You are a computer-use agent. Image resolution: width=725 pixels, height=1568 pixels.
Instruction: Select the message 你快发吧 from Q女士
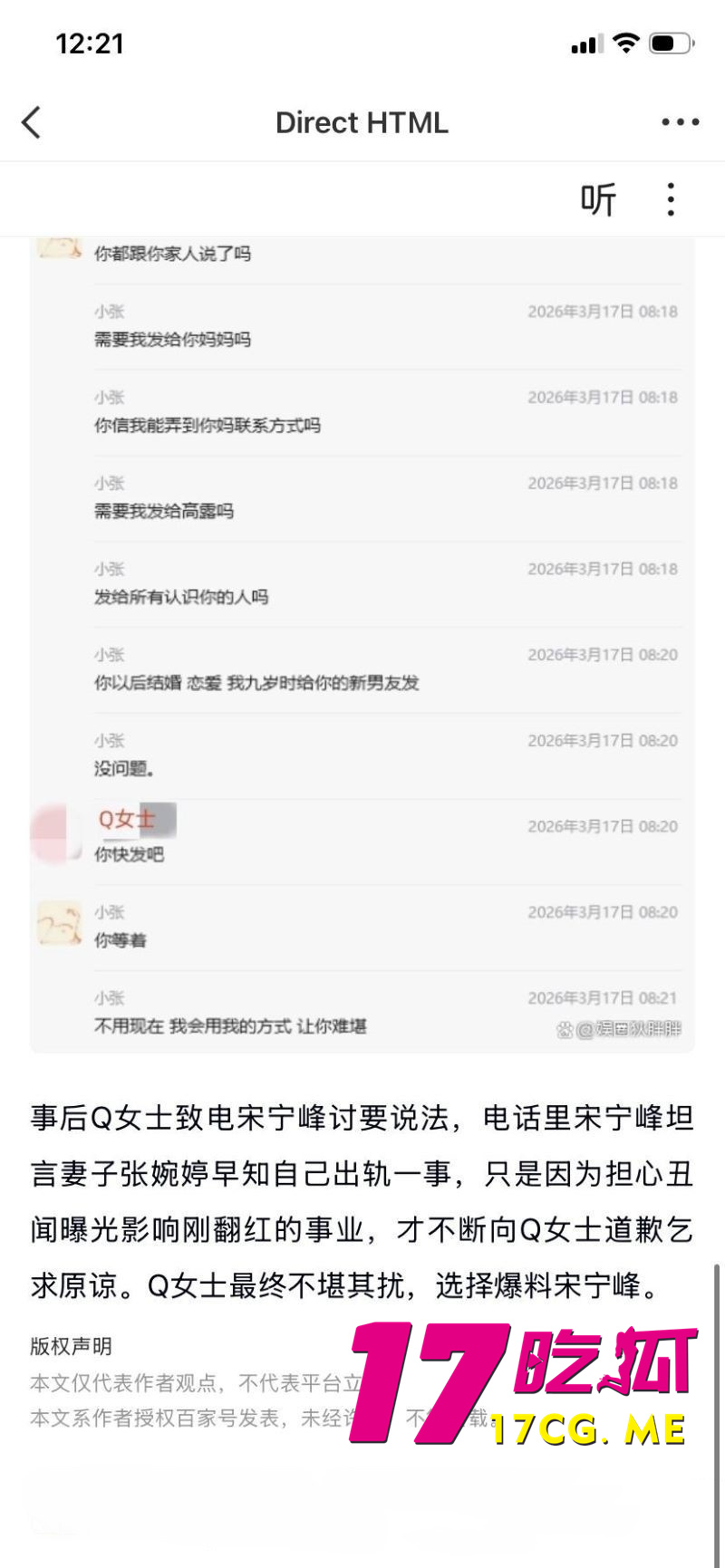pos(129,854)
